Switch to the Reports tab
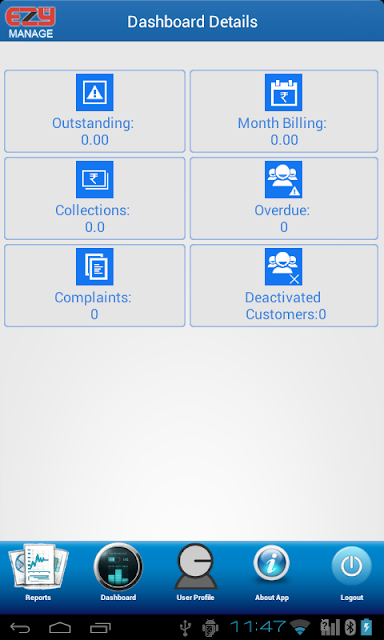Screen dimensions: 384x640 (x=38, y=573)
